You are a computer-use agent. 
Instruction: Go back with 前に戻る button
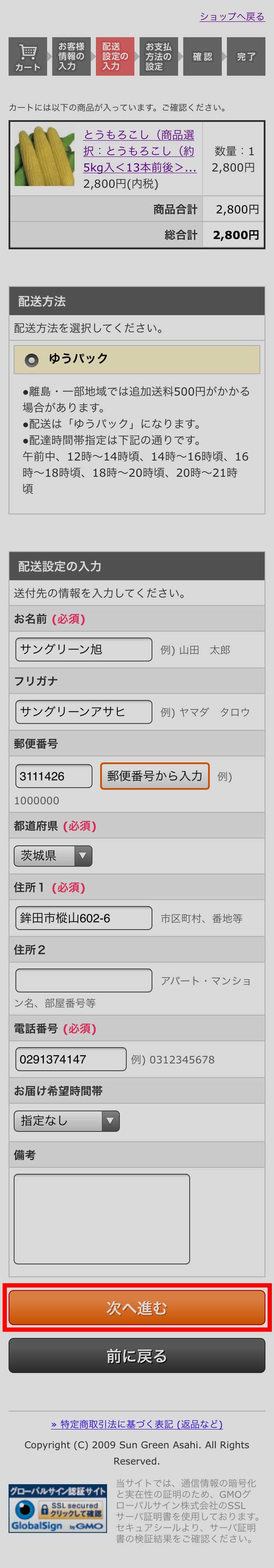(x=137, y=1356)
